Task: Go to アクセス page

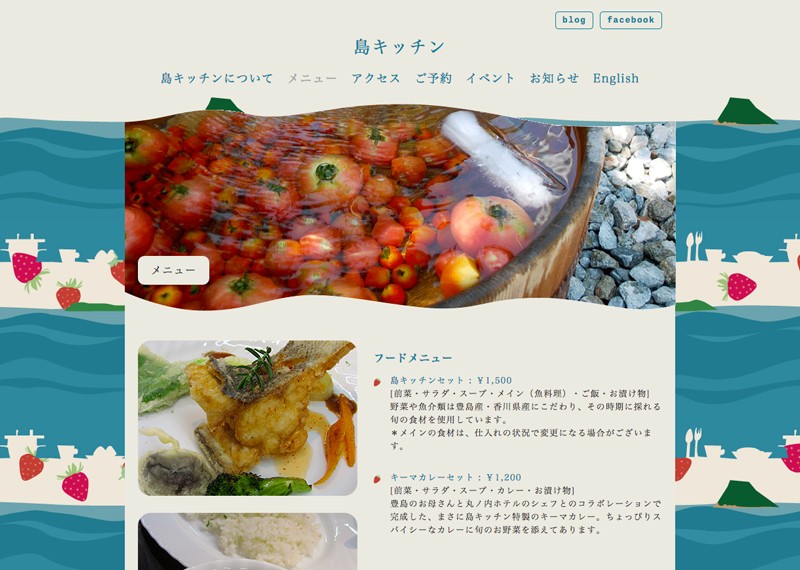Action: (376, 78)
